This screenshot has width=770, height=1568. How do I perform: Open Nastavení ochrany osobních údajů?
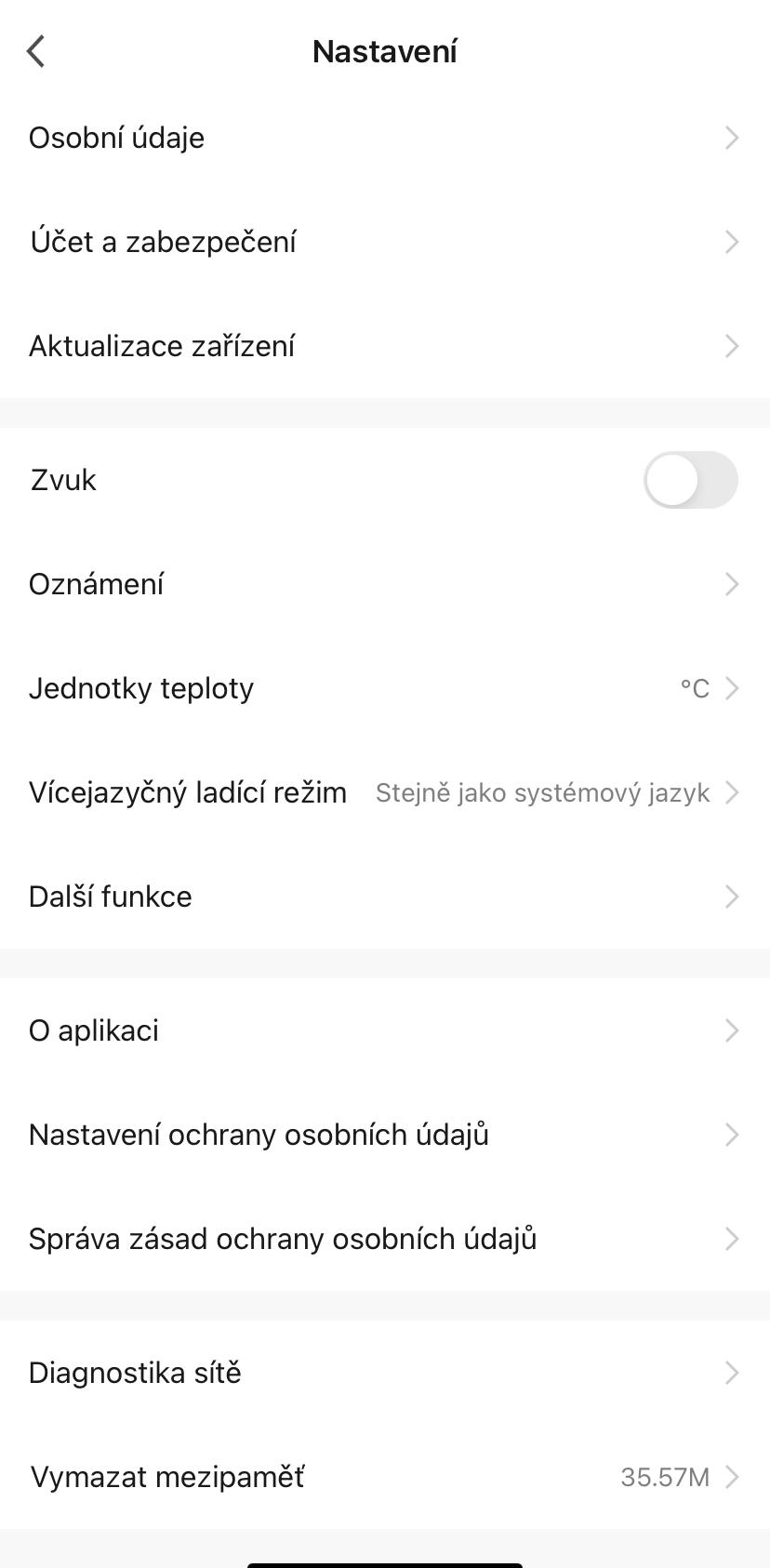click(384, 1135)
